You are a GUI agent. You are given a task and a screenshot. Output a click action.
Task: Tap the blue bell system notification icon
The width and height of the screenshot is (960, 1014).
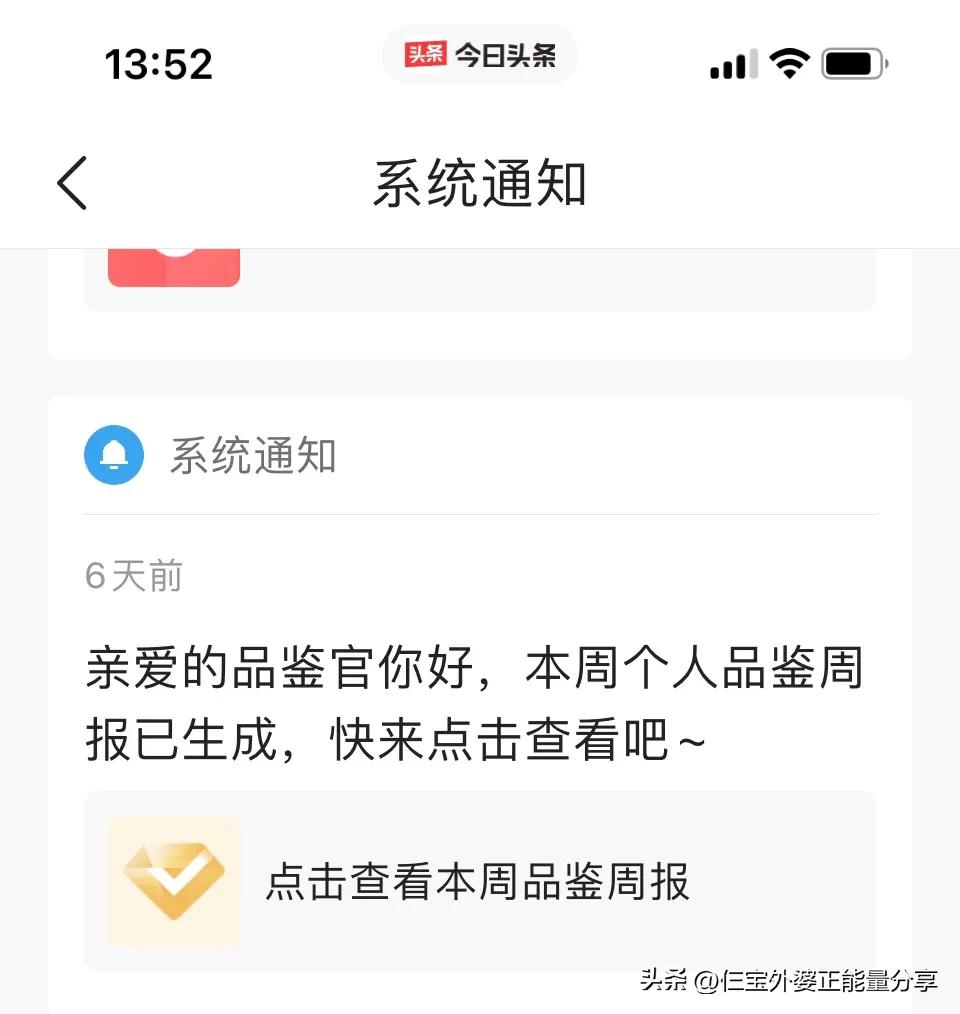tap(113, 455)
